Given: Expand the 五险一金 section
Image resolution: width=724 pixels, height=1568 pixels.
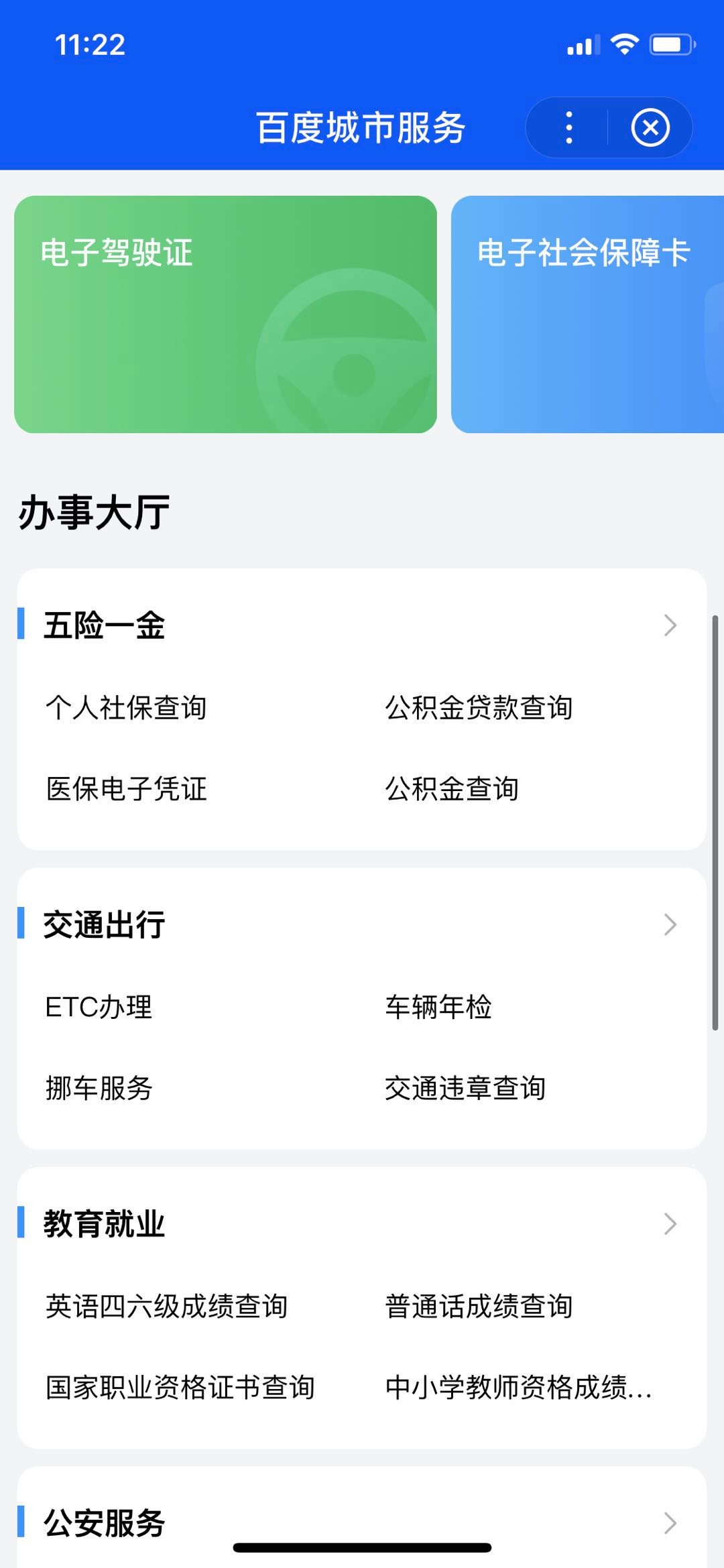Looking at the screenshot, I should point(670,625).
